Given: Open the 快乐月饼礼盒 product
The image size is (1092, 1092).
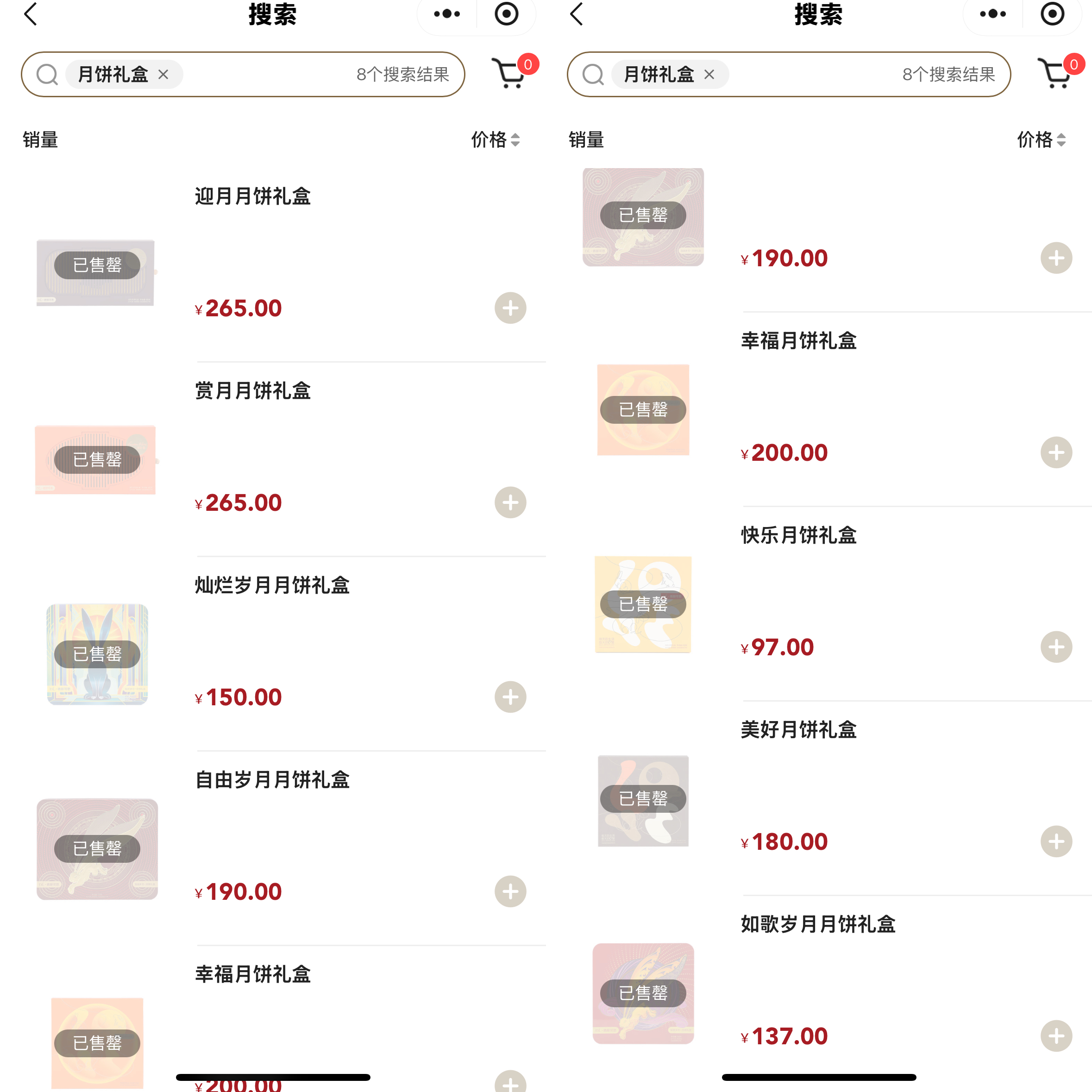Looking at the screenshot, I should pyautogui.click(x=798, y=535).
